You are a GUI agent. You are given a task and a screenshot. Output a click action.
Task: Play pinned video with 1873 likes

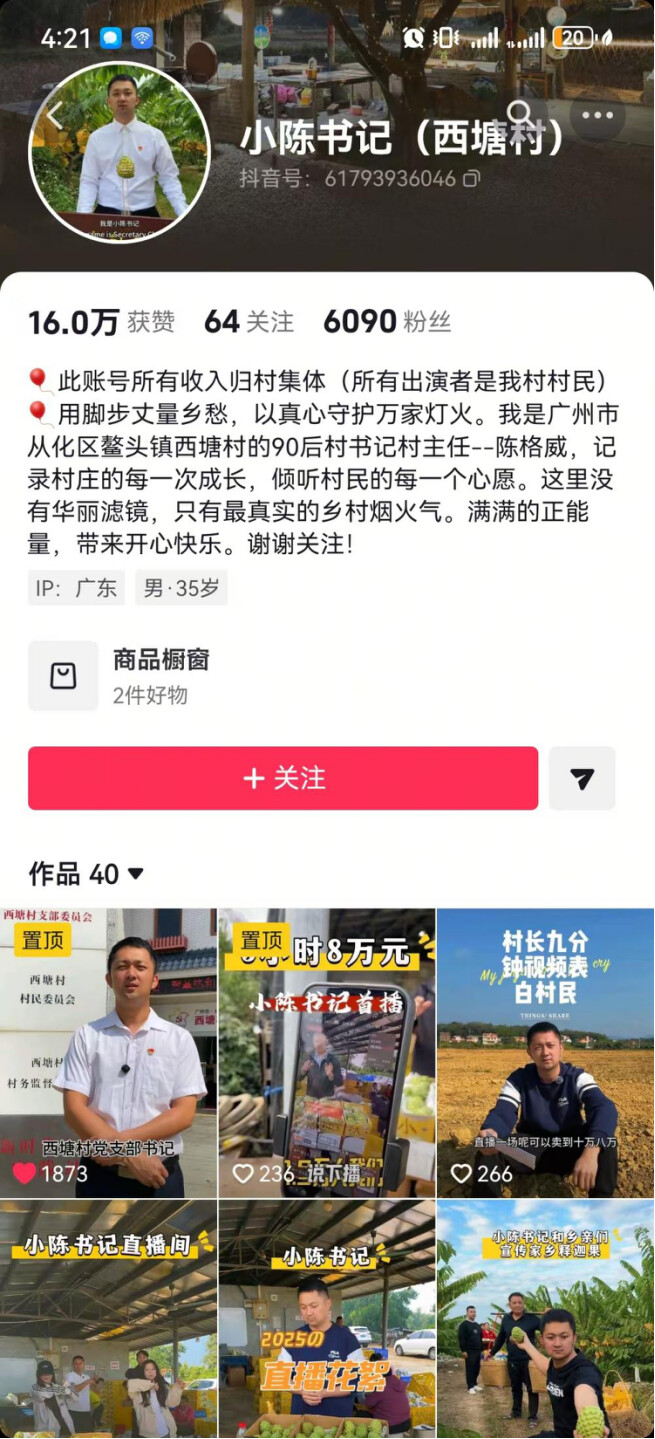108,1052
